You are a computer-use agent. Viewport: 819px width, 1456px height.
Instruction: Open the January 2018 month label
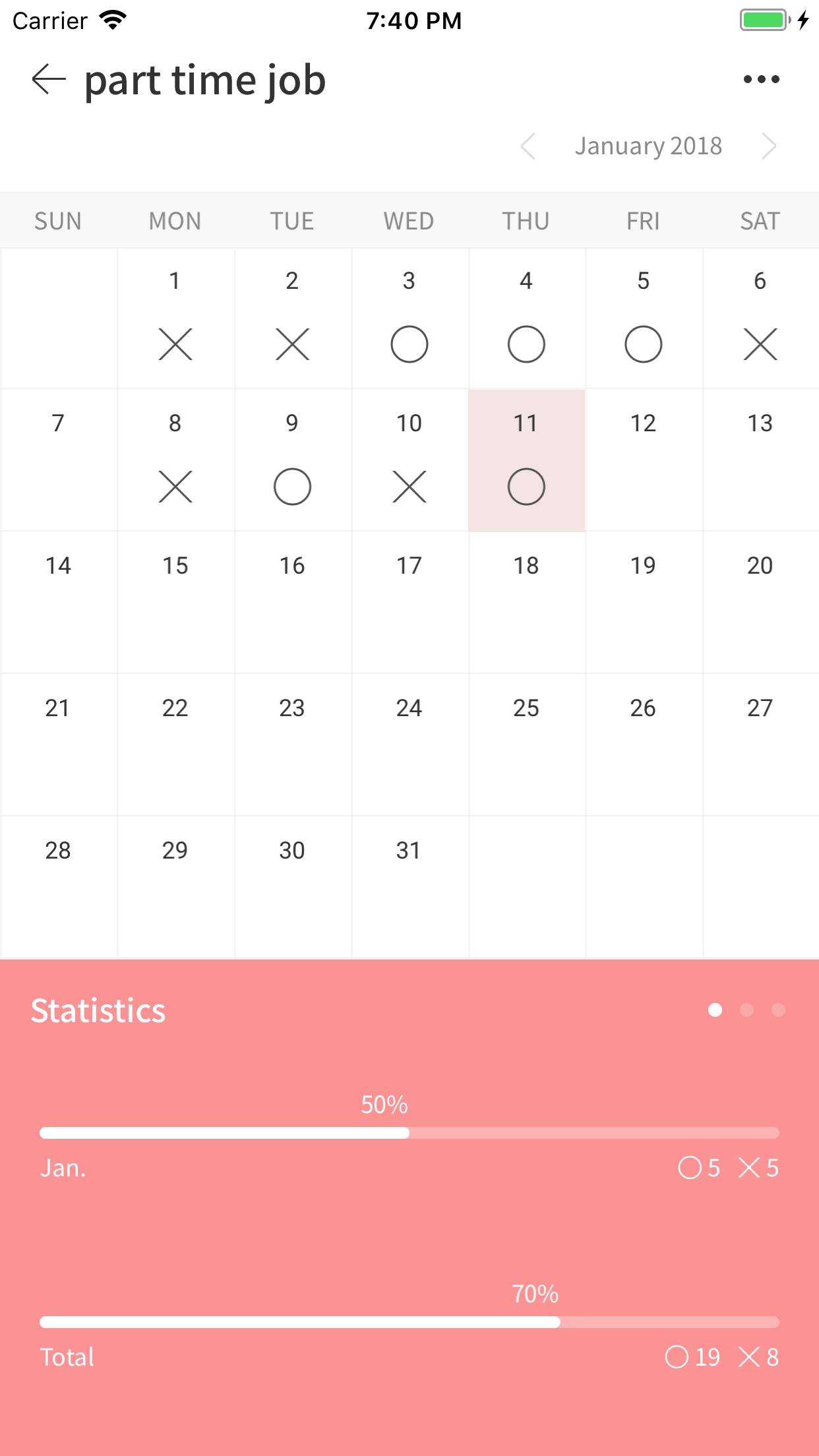tap(649, 146)
